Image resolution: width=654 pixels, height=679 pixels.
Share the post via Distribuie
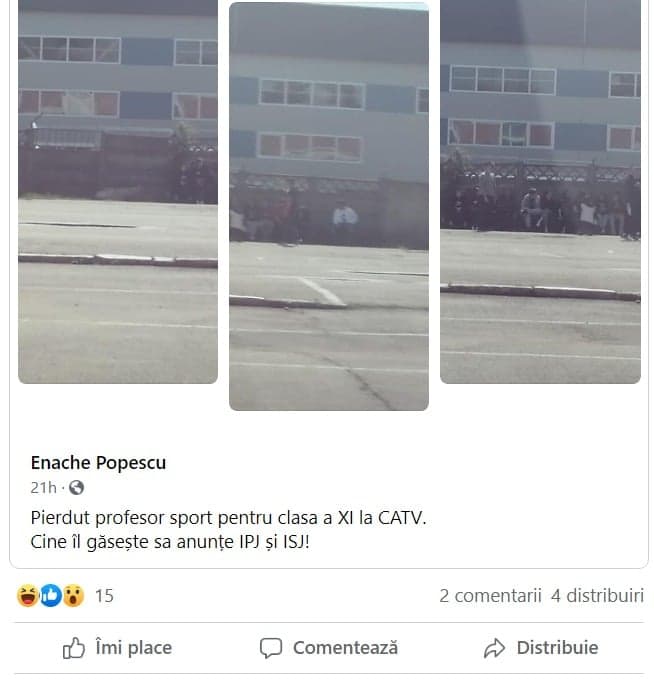pyautogui.click(x=540, y=648)
